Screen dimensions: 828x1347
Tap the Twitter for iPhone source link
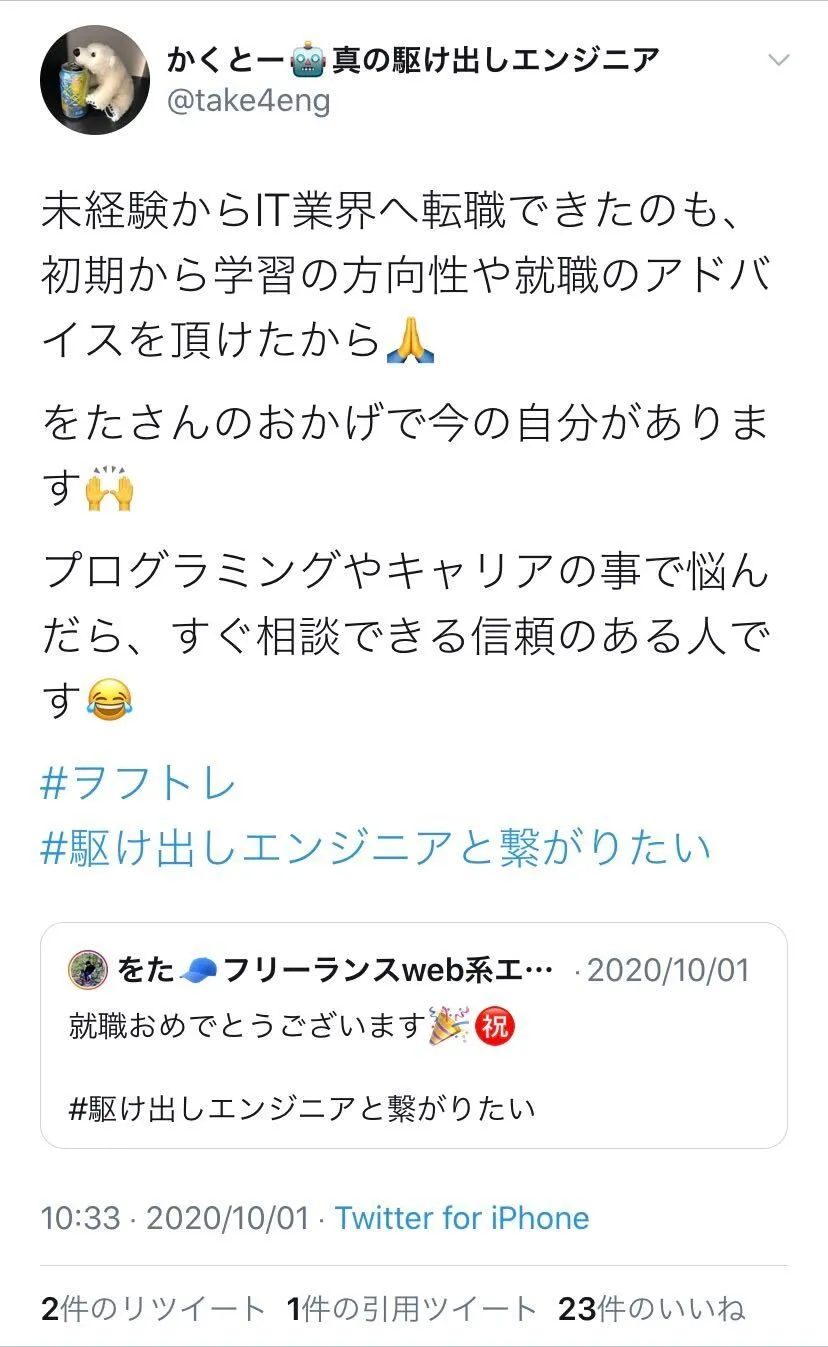(x=461, y=1218)
